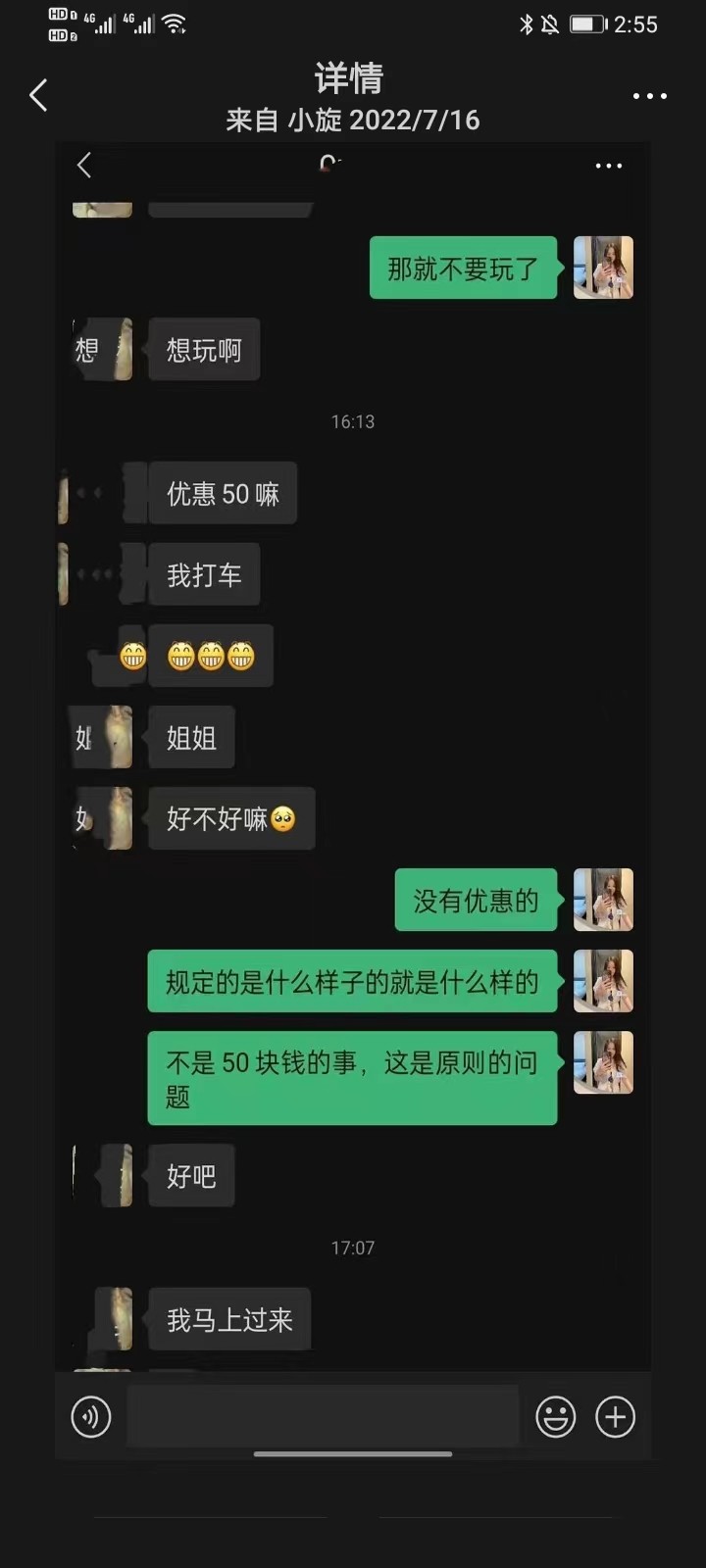Go back from the 详情 page
Screen dimensions: 706x1568
(x=39, y=96)
